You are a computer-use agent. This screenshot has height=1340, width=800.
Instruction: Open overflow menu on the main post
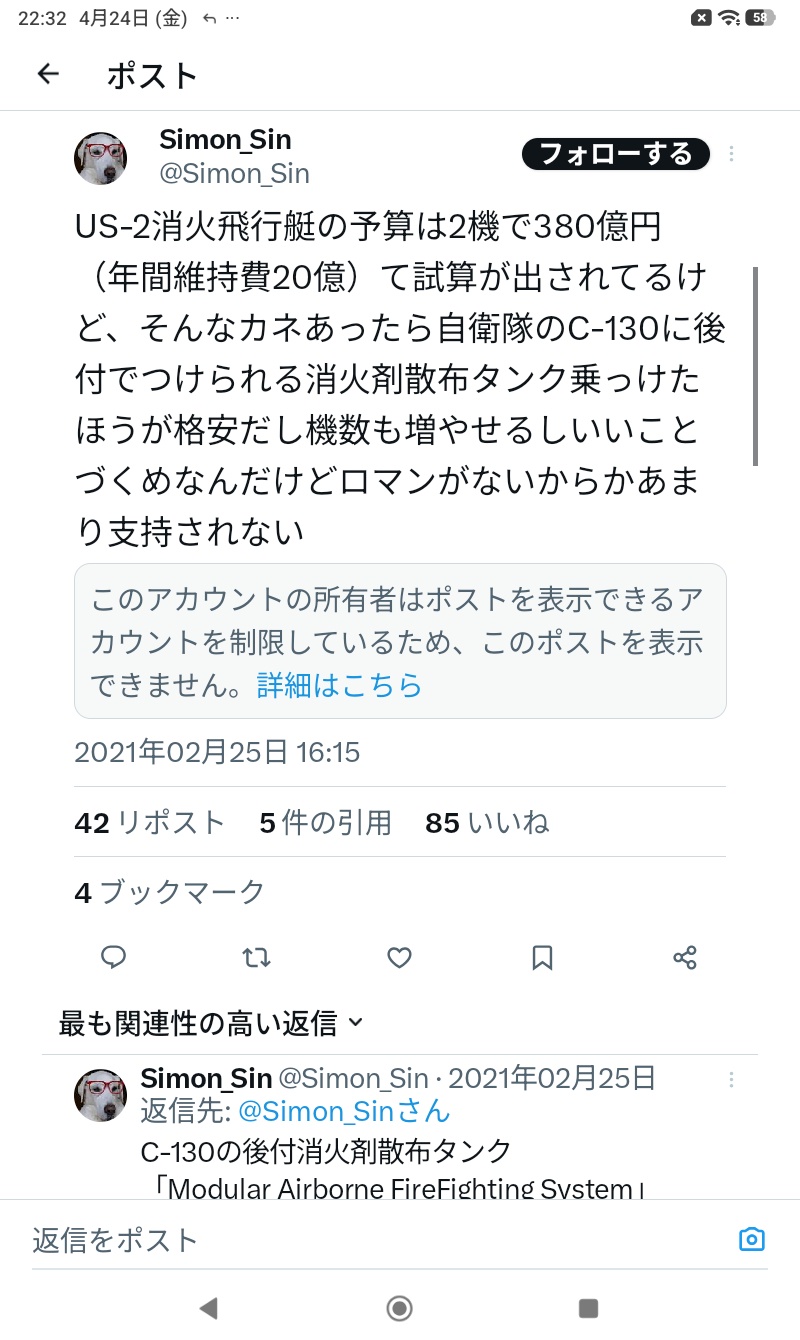(x=732, y=154)
